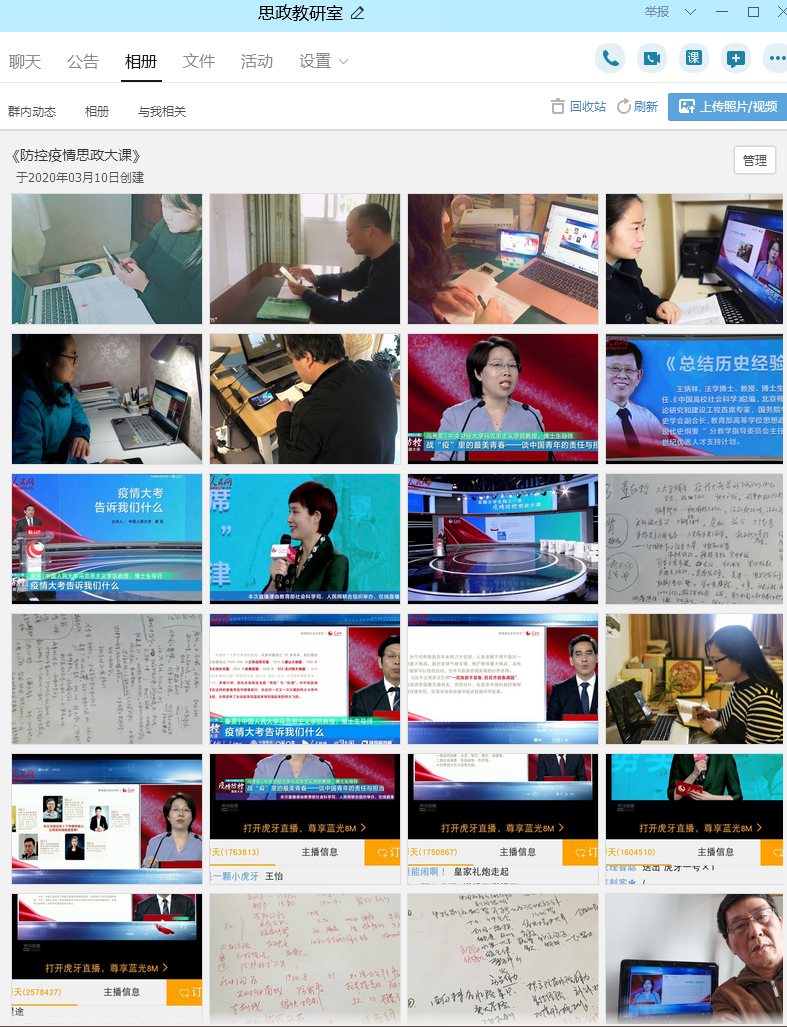
Task: Switch to the 聊天 tab
Action: coord(25,61)
